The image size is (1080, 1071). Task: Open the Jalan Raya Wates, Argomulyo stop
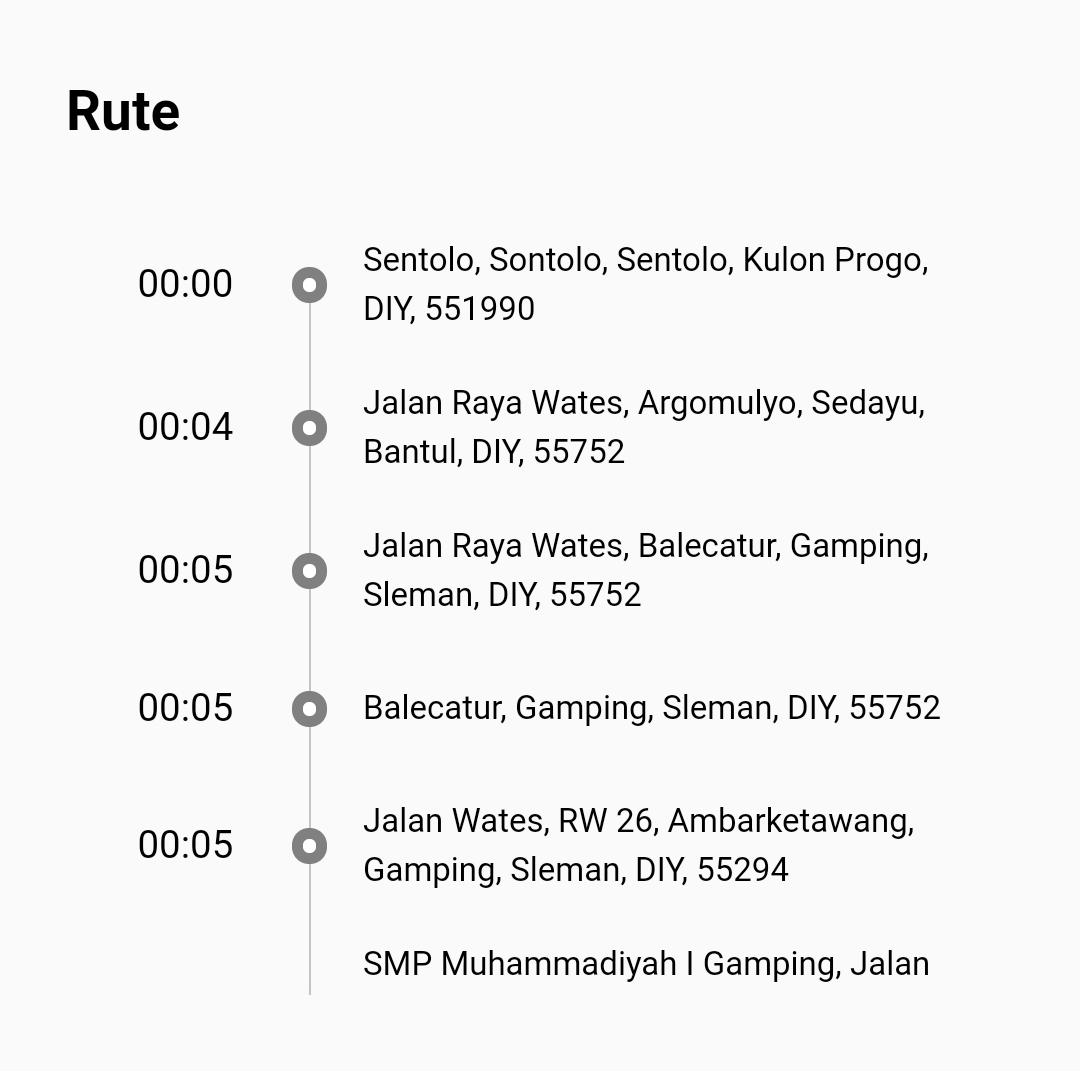coord(643,427)
